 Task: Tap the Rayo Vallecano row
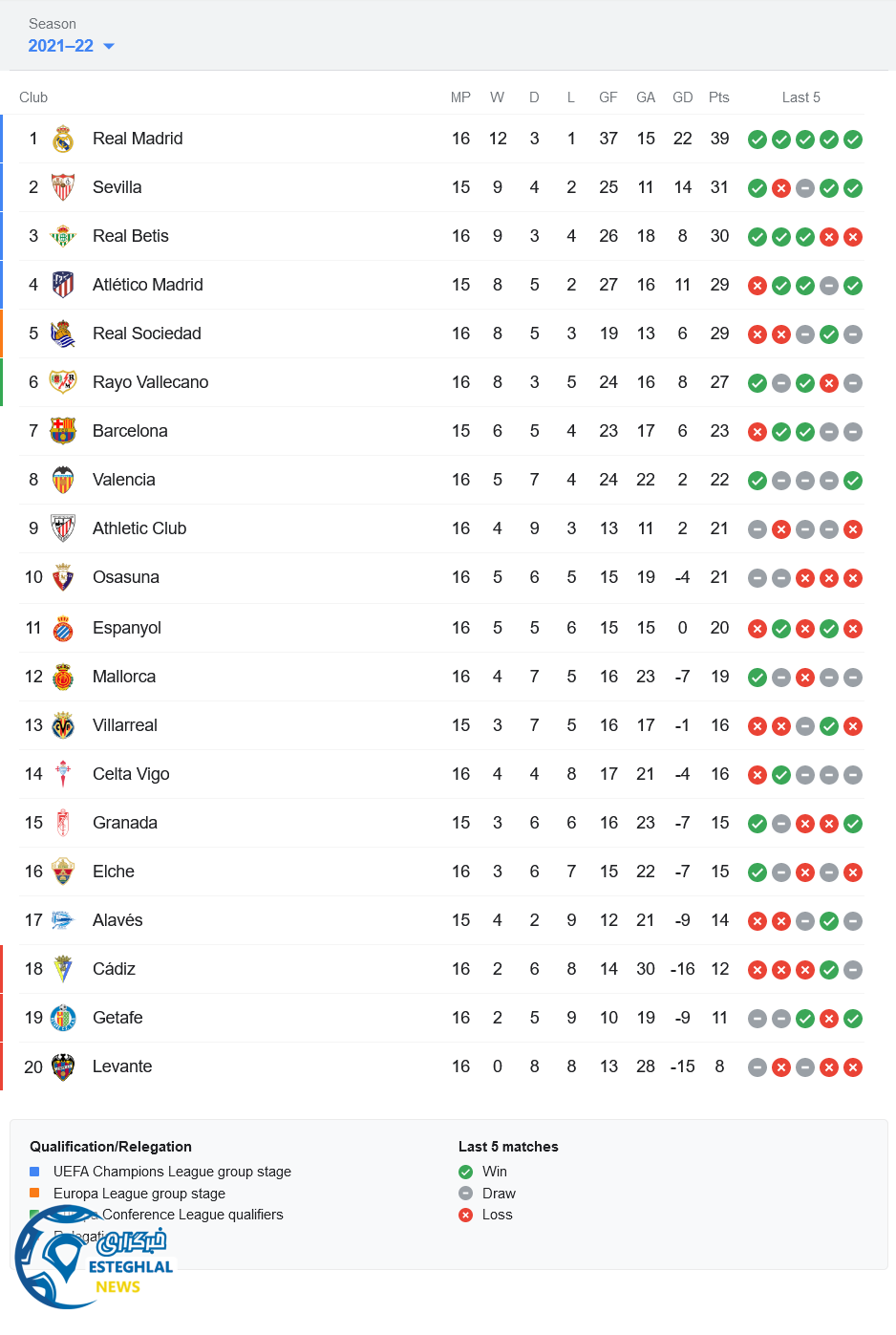coord(151,382)
